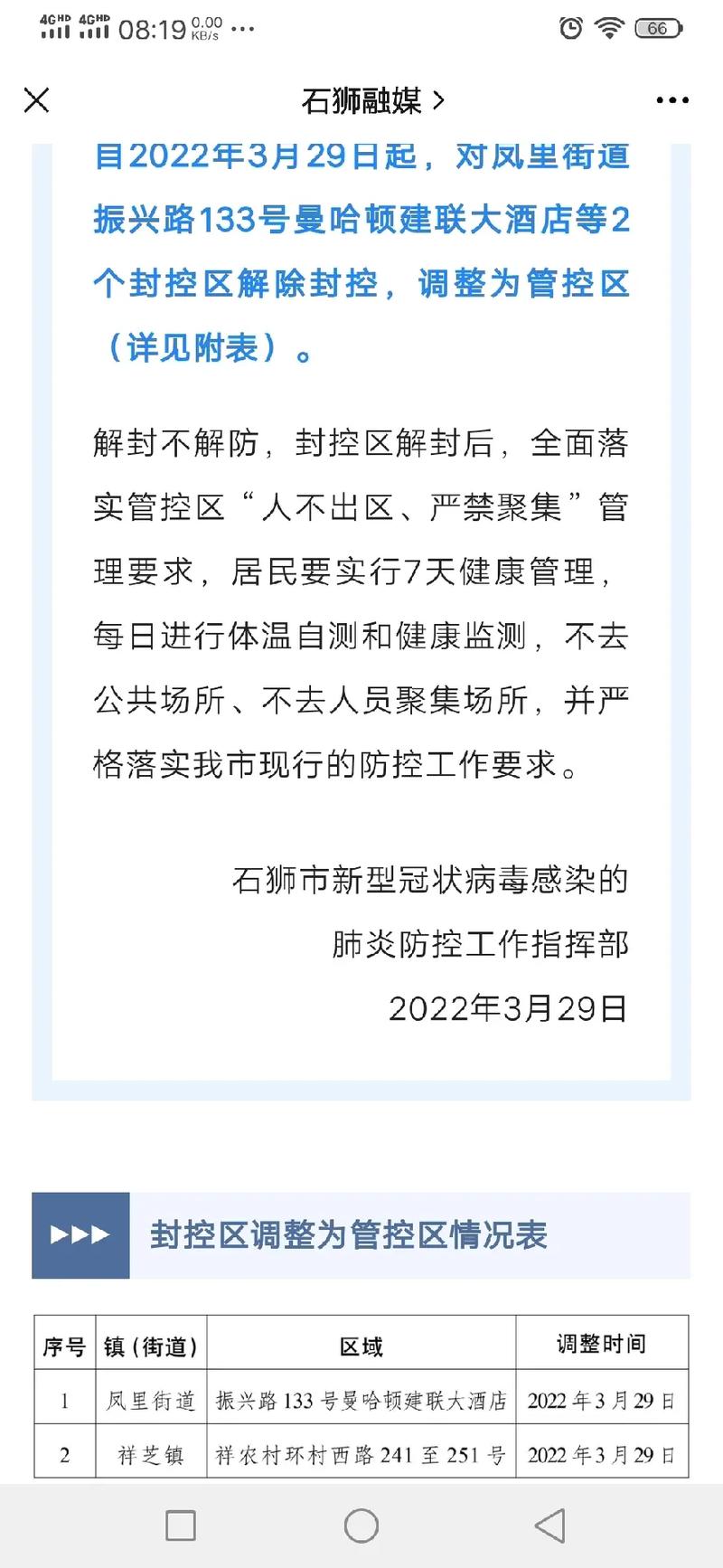The height and width of the screenshot is (1568, 723).
Task: Close the article with the X button
Action: [x=36, y=101]
